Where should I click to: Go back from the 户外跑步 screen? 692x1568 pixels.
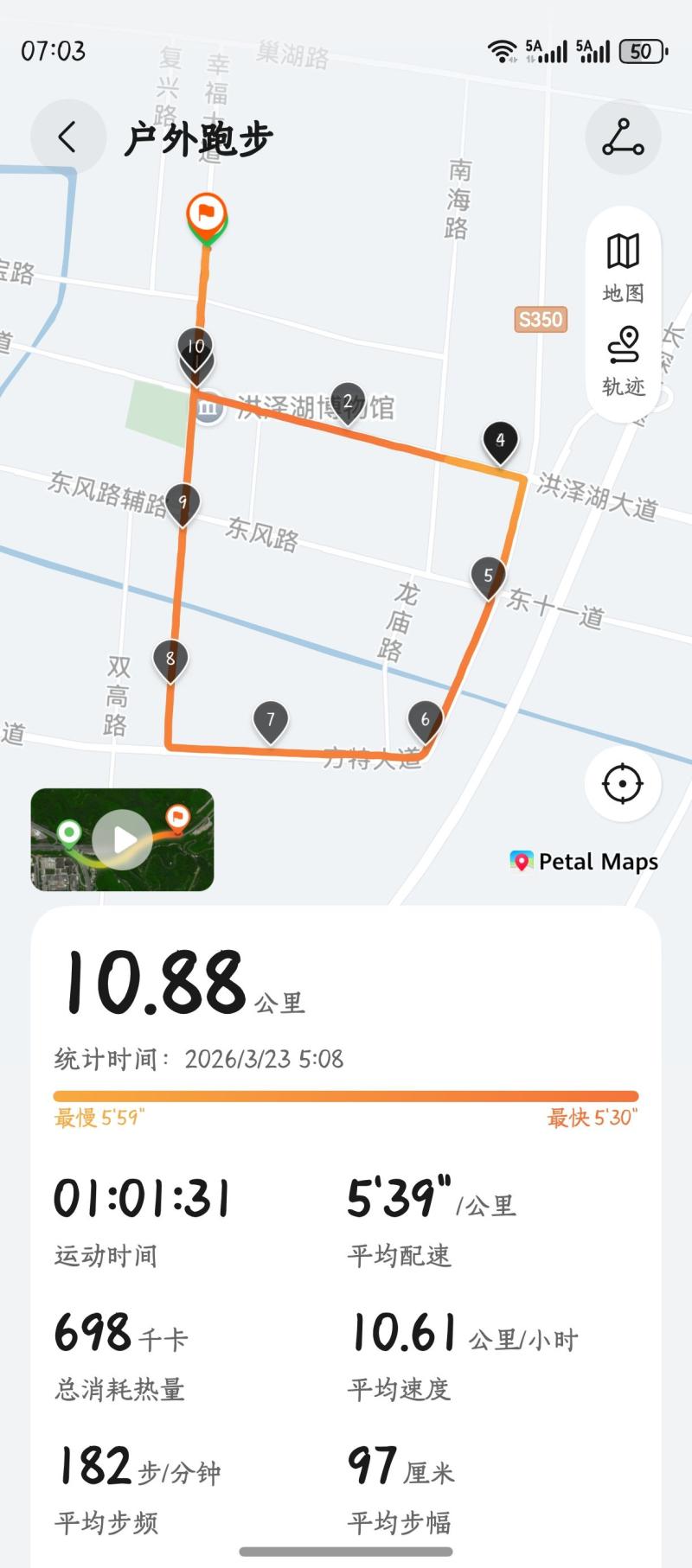67,137
